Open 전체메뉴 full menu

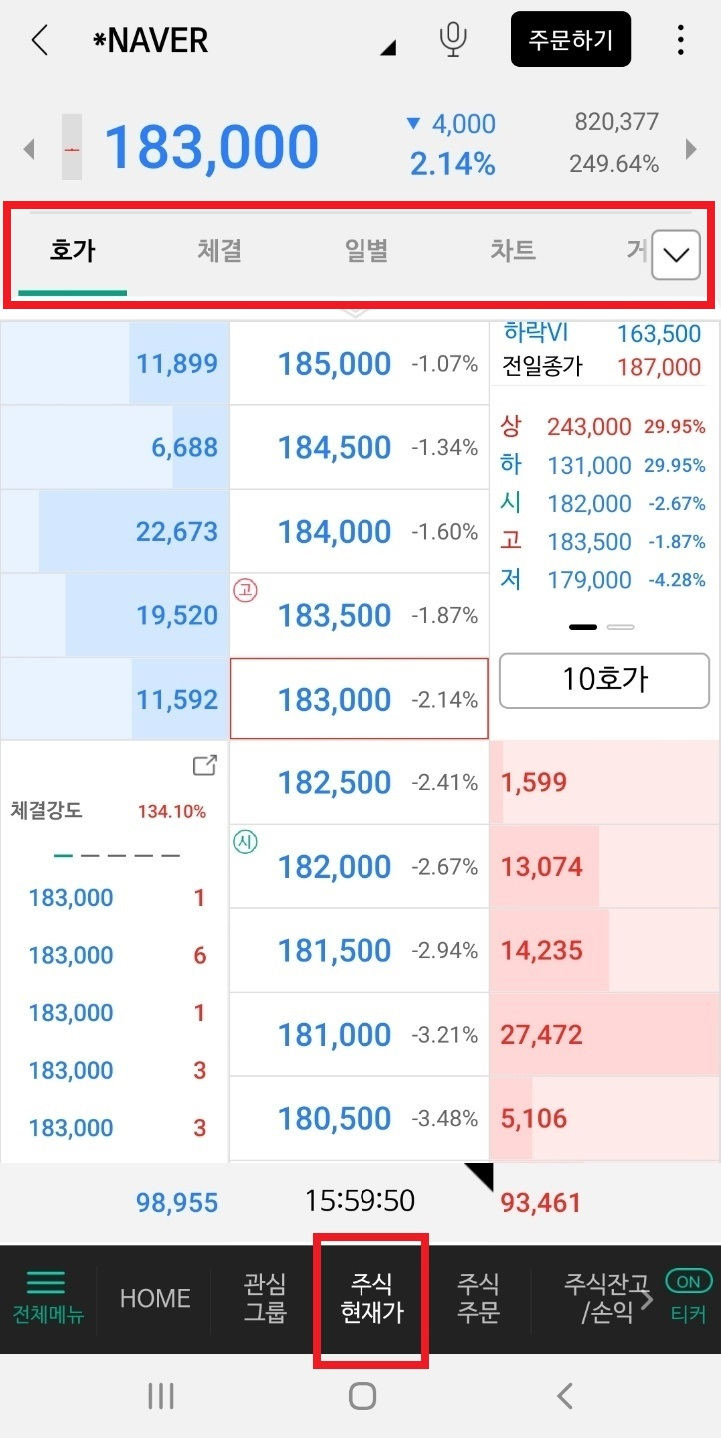pyautogui.click(x=47, y=1298)
